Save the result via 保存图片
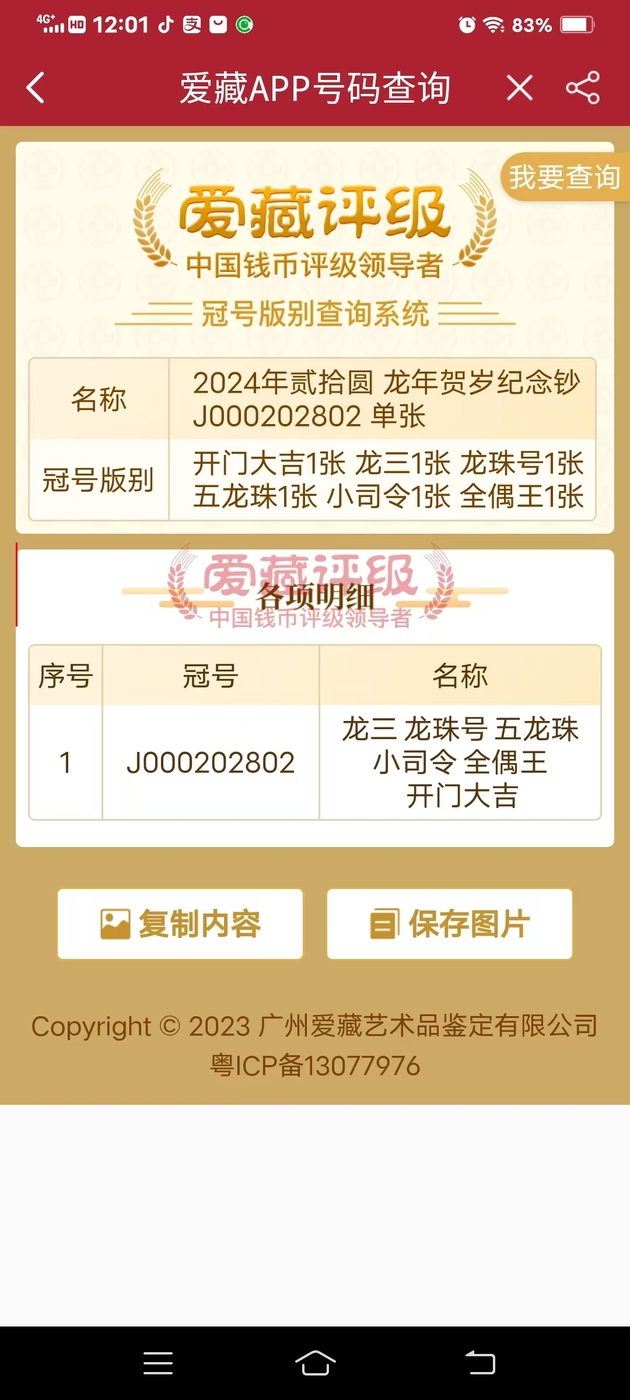Screen dimensions: 630x1400 449,924
